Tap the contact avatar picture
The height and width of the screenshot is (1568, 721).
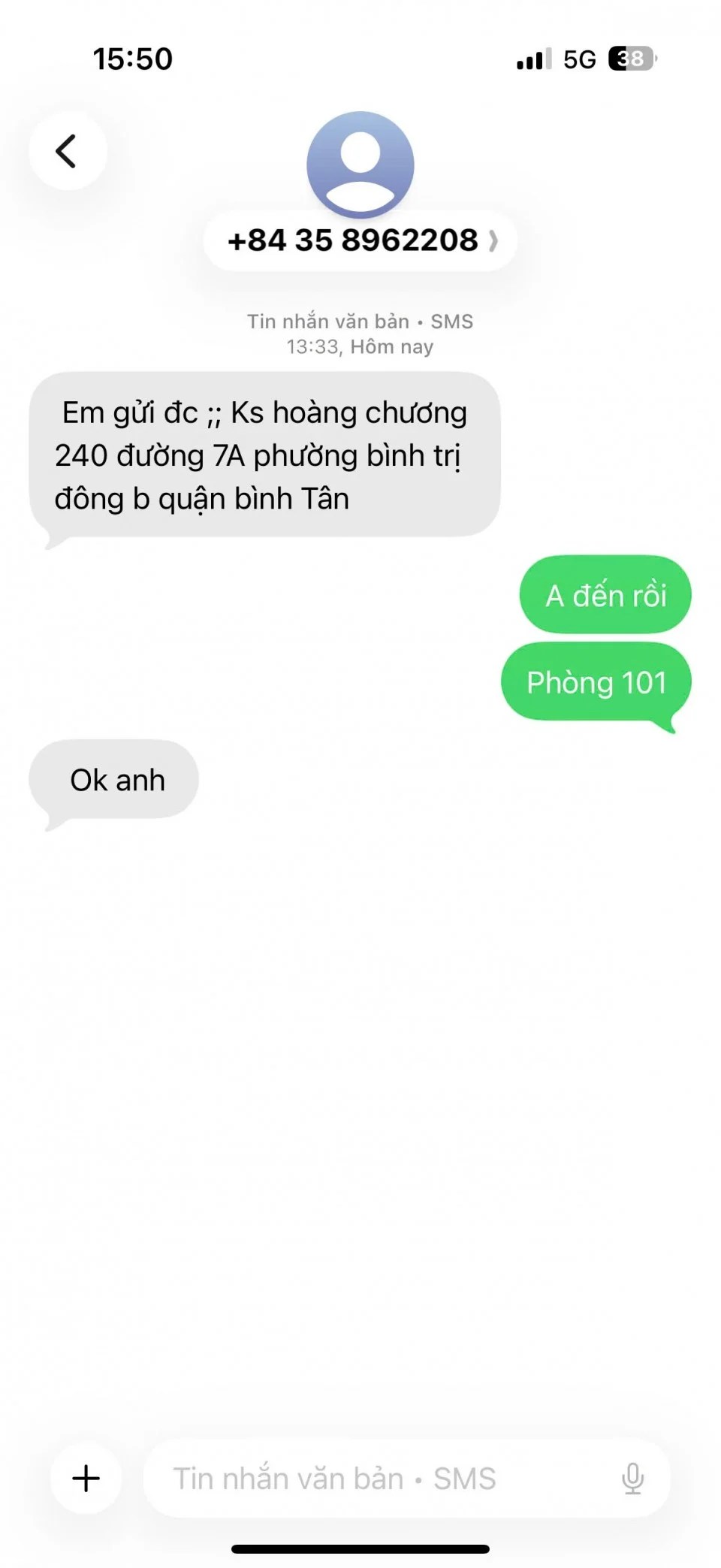[360, 164]
